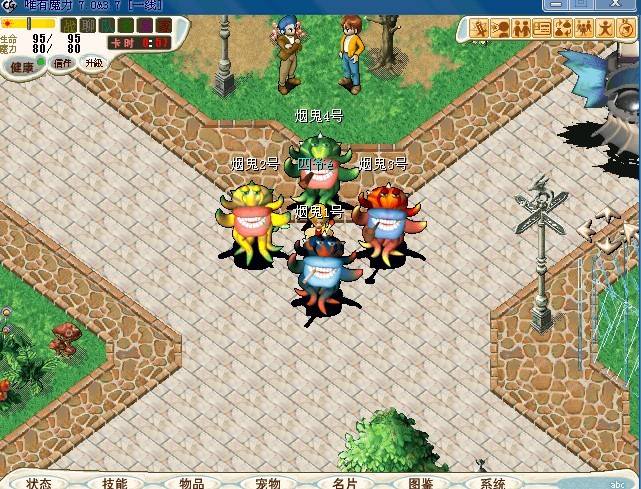The image size is (641, 489).
Task: Open the 宠物 pets panel
Action: [267, 482]
